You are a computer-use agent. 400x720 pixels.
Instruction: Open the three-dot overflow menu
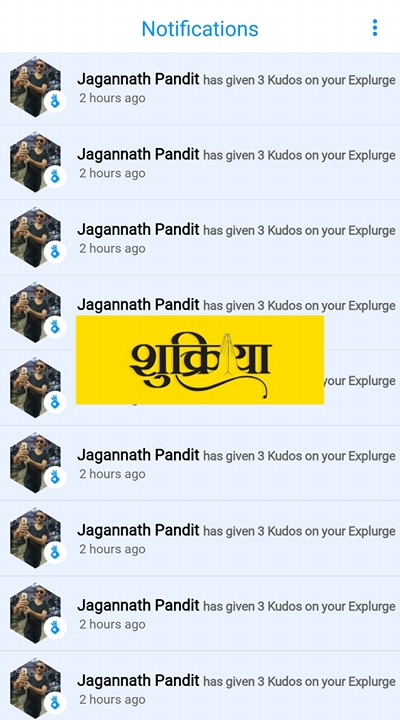click(x=375, y=28)
